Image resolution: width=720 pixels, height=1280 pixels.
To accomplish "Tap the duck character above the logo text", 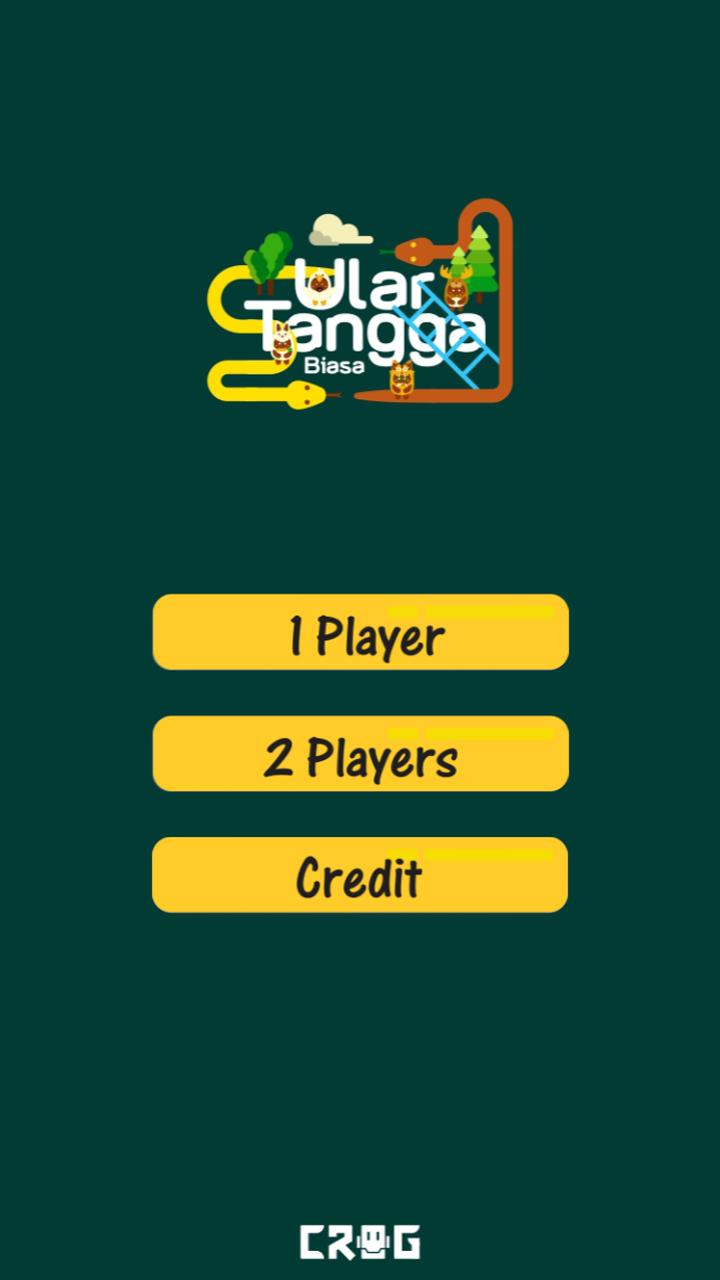I will point(318,288).
